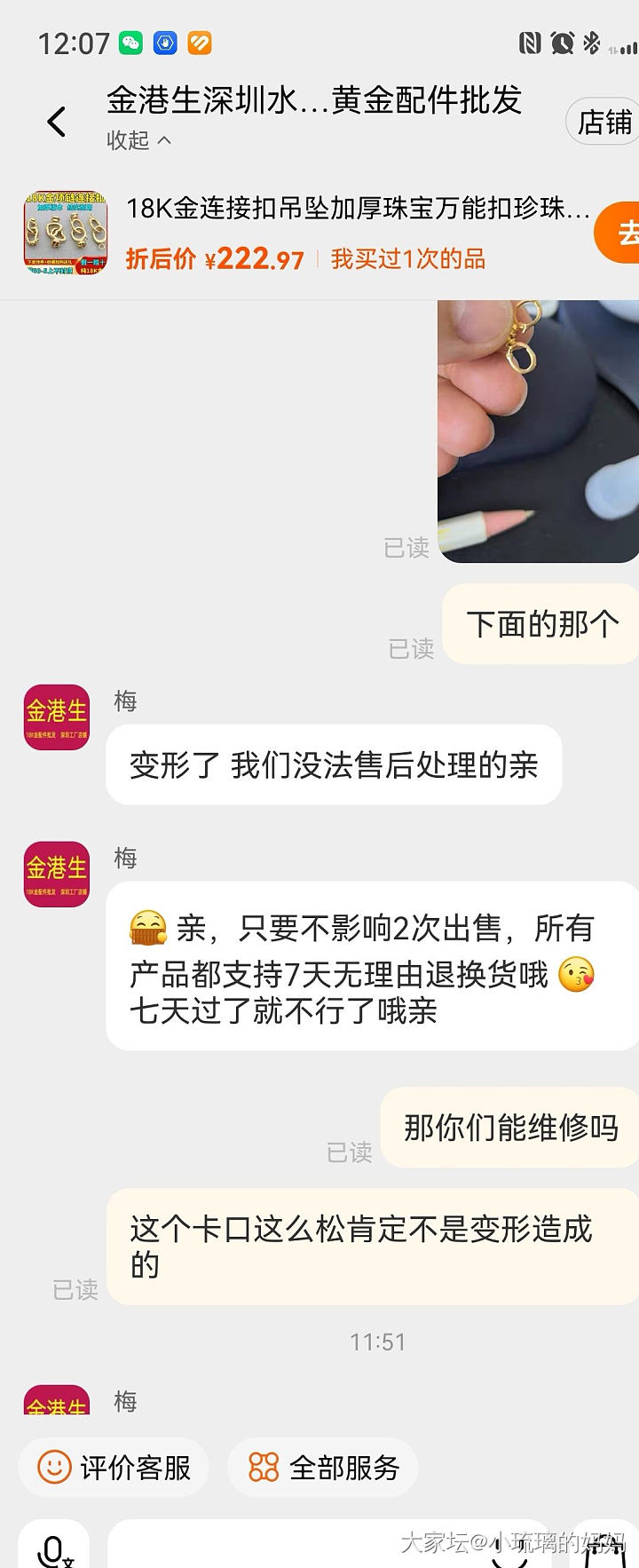View the sent photo of the clasp
Screen dimensions: 639x1568
(x=538, y=431)
